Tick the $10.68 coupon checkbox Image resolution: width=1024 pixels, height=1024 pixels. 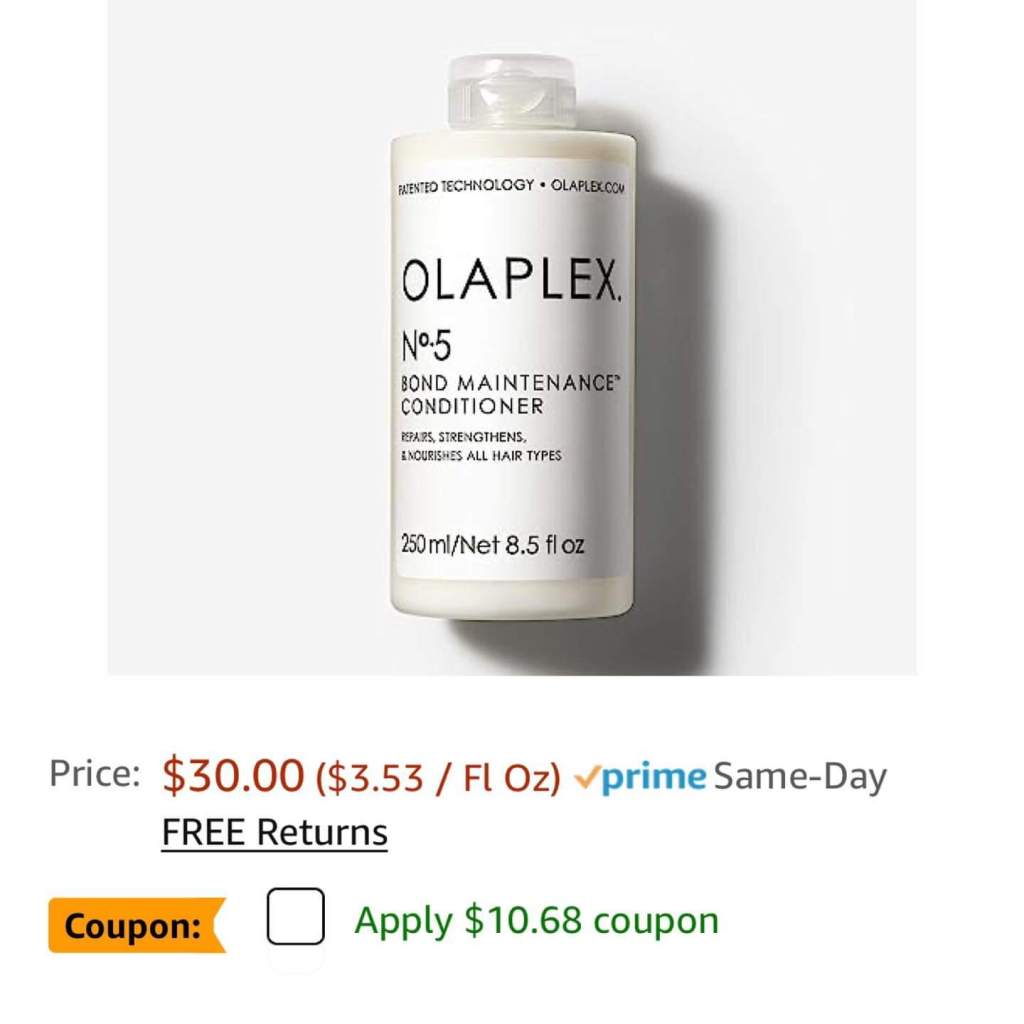tap(295, 916)
